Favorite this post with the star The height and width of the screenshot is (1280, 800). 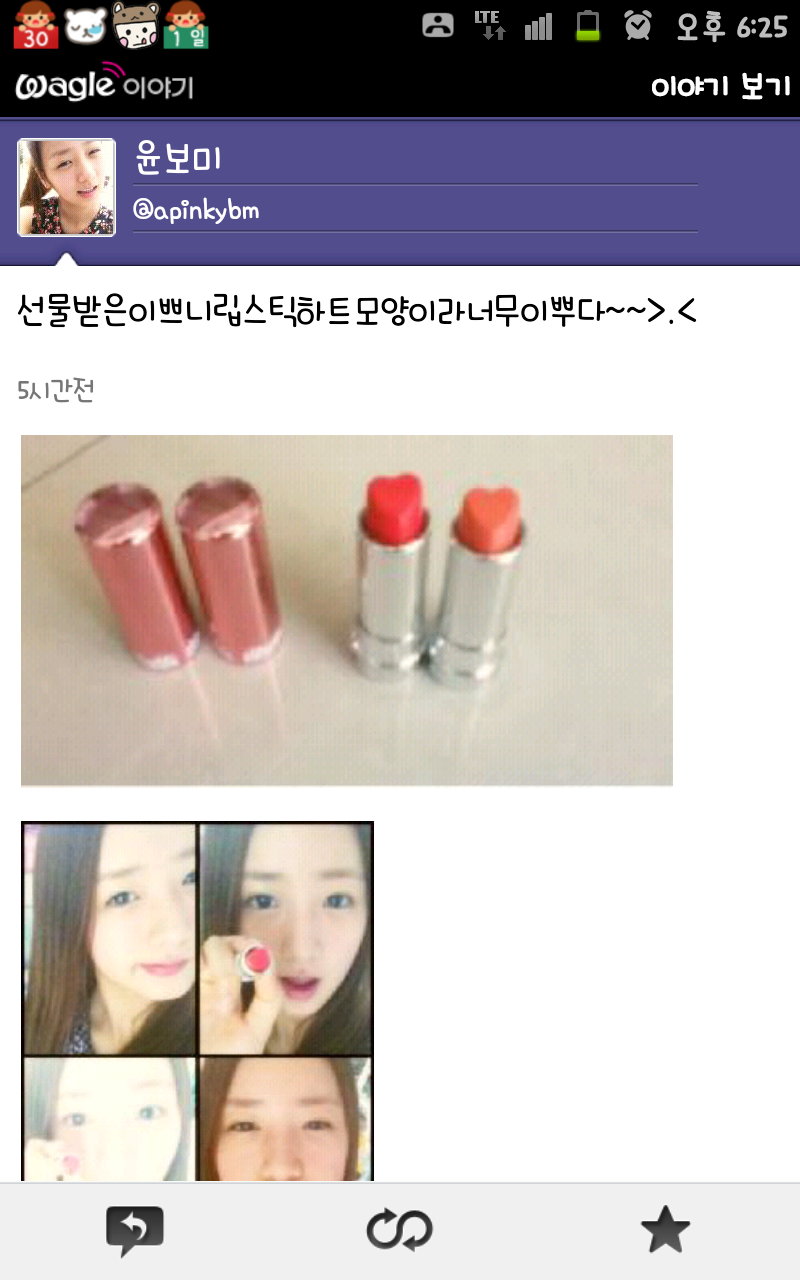pos(665,1231)
